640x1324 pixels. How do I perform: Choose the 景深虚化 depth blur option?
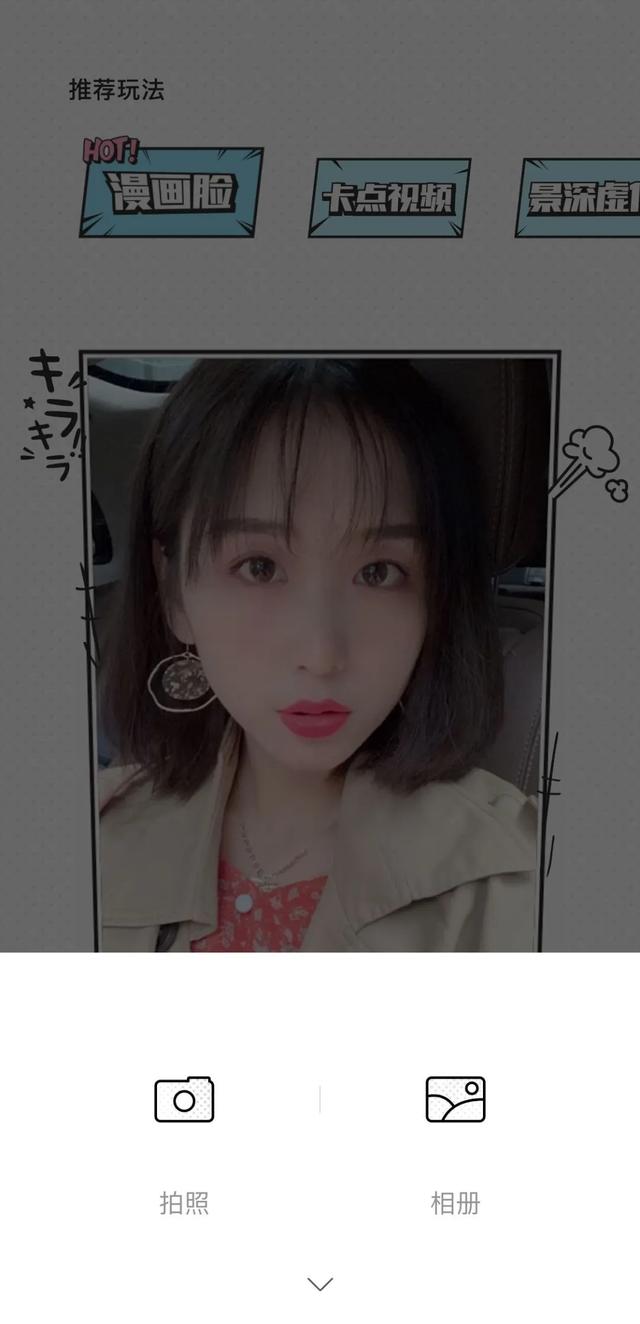pyautogui.click(x=580, y=198)
